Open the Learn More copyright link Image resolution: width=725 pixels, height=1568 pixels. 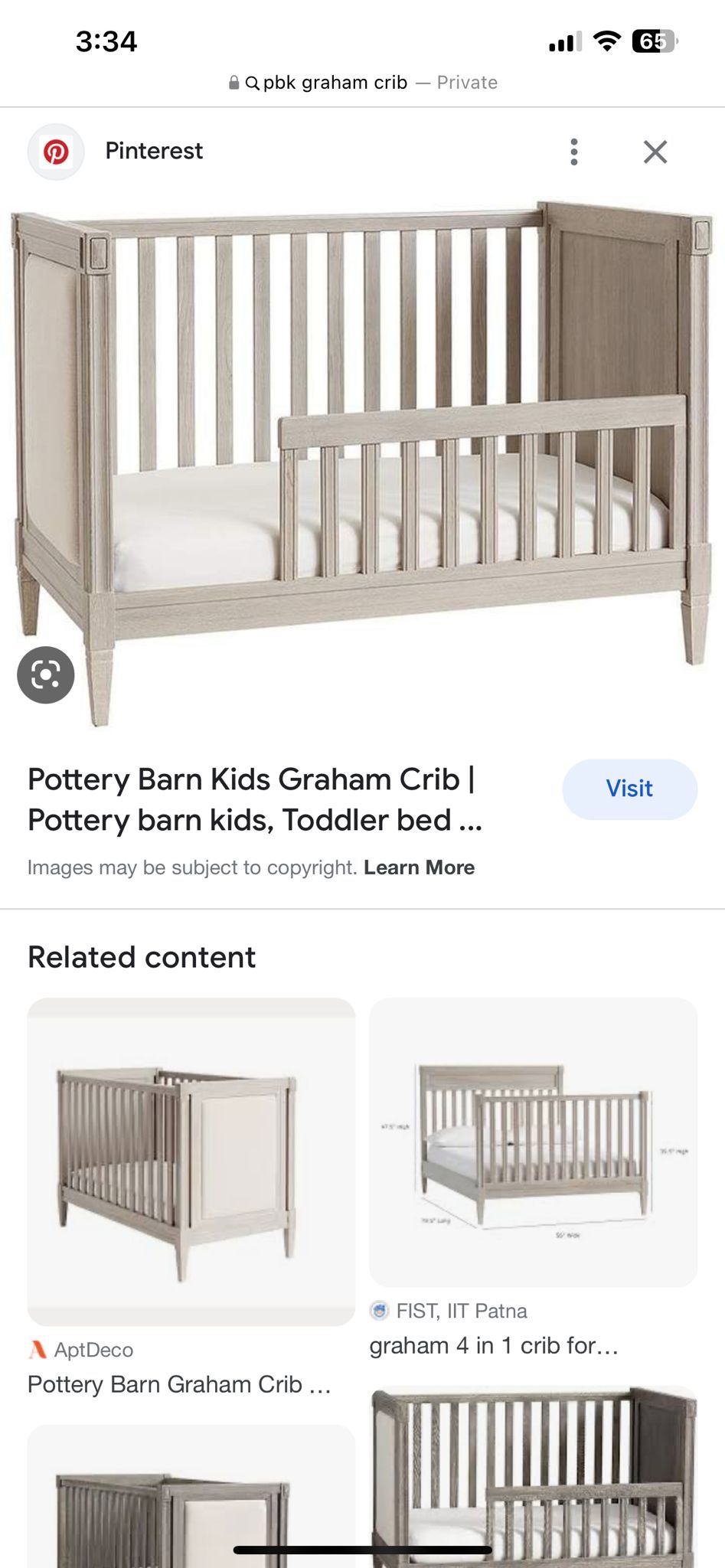click(419, 867)
